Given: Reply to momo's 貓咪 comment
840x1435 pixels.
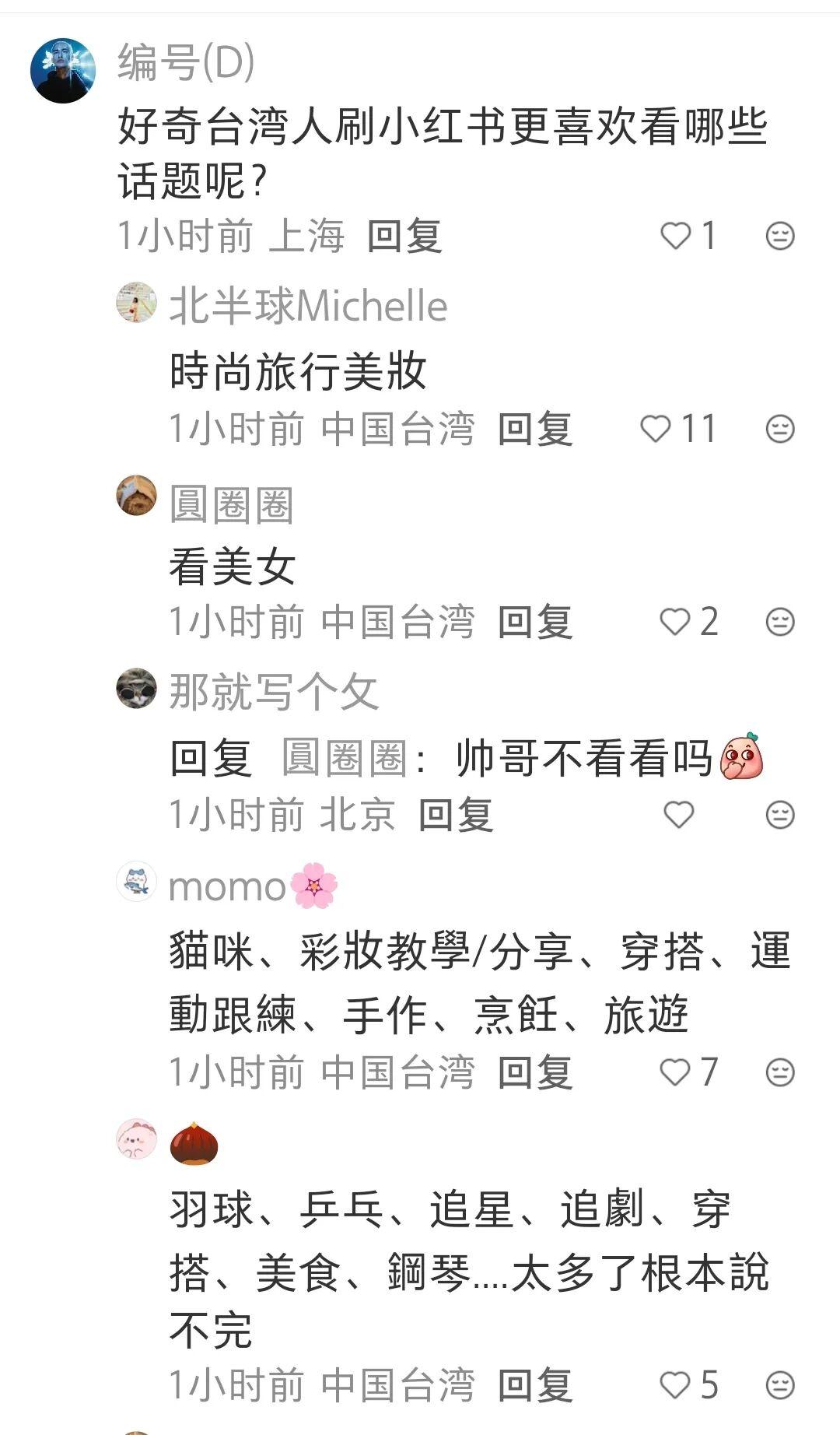Looking at the screenshot, I should point(534,1072).
